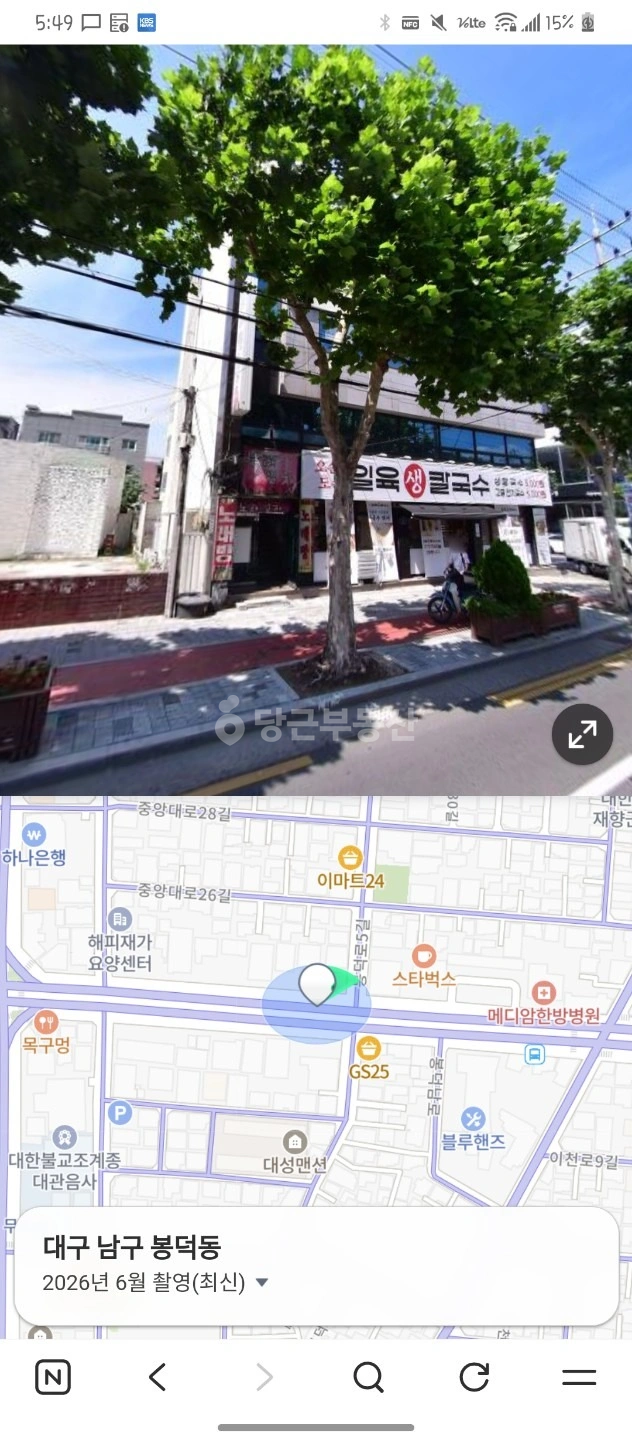Open the browser search

coord(368,1377)
